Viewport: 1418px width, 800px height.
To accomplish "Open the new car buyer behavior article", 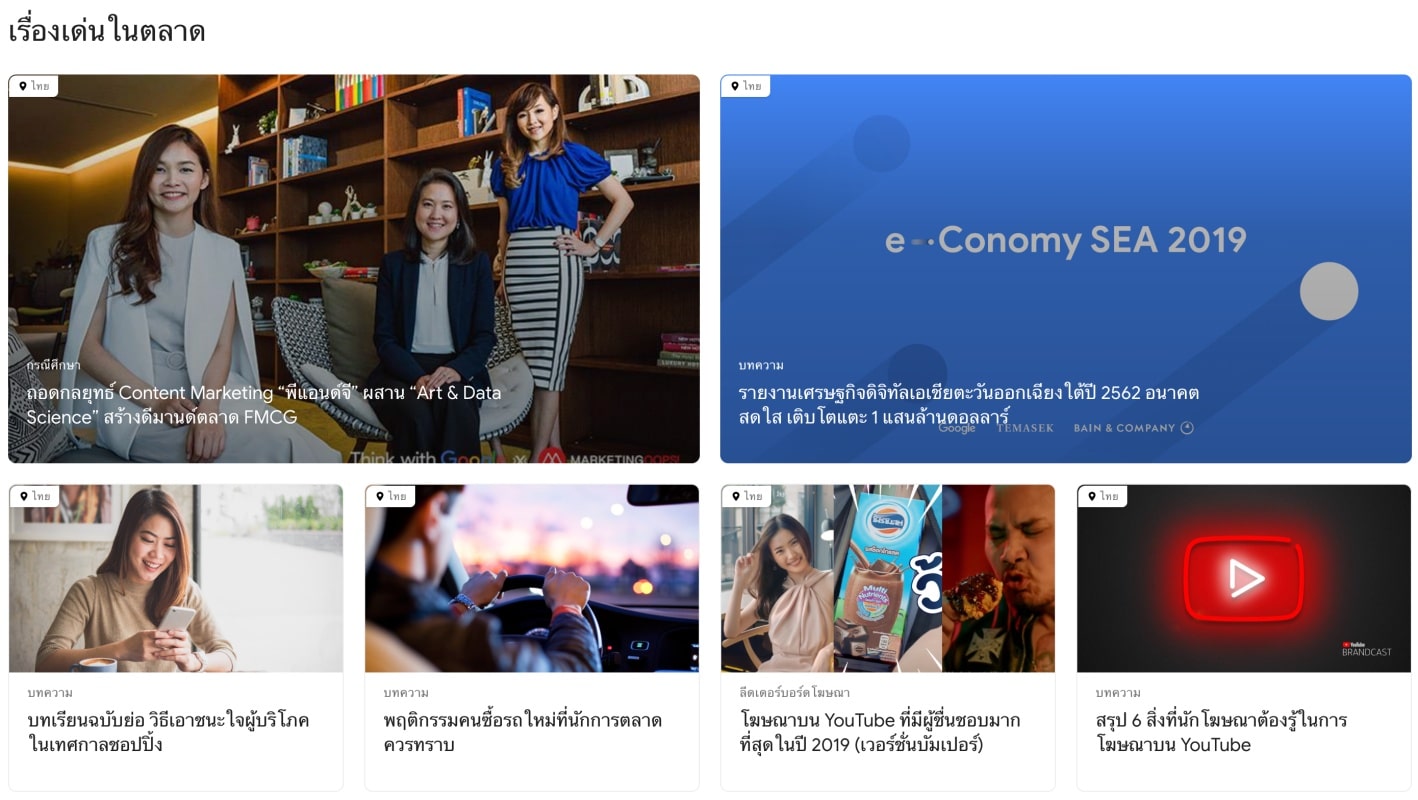I will click(522, 732).
